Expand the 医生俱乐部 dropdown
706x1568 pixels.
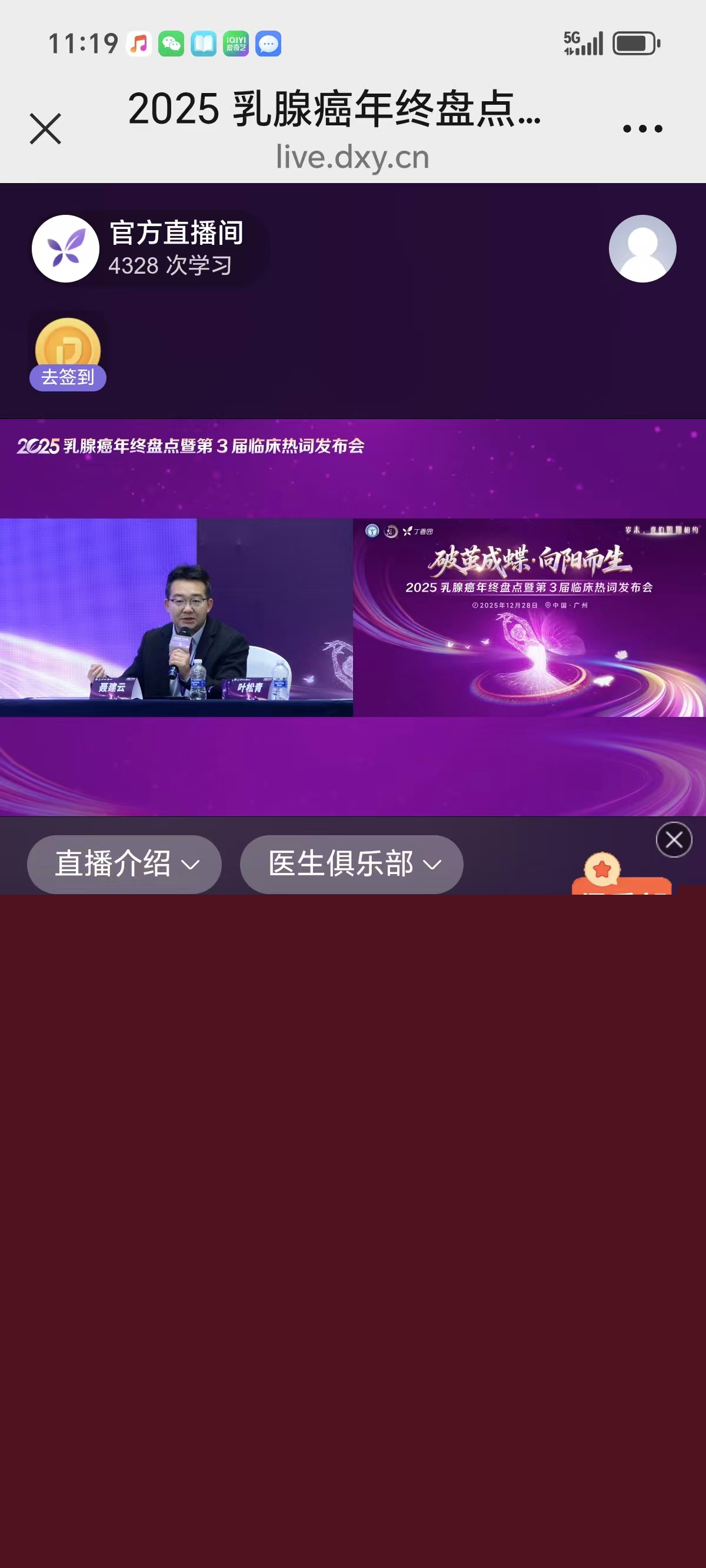(351, 863)
